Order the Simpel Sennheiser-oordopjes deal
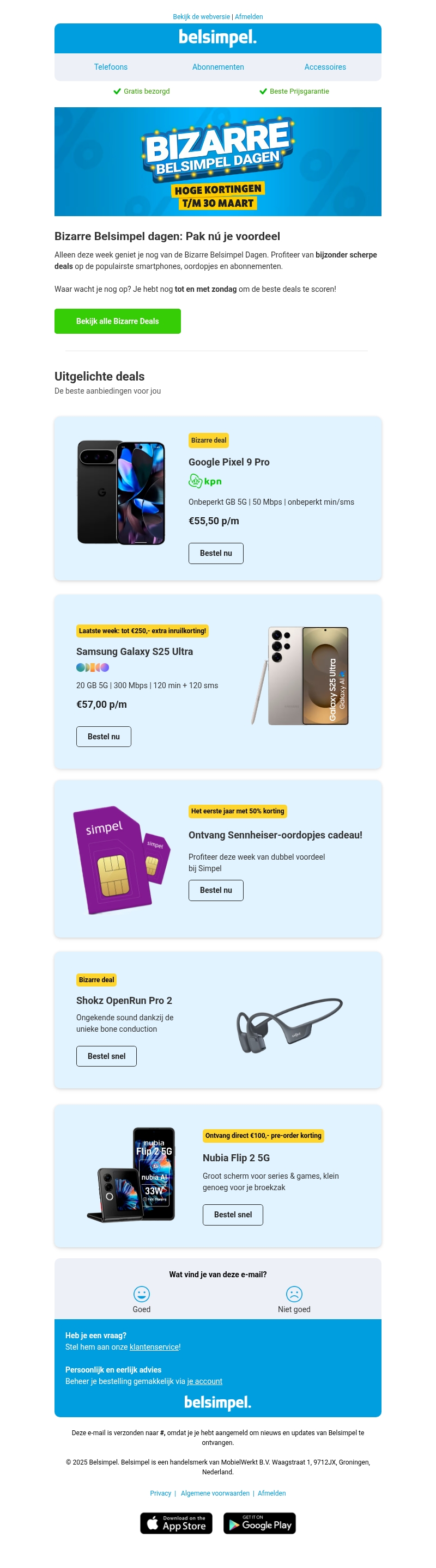 point(216,890)
